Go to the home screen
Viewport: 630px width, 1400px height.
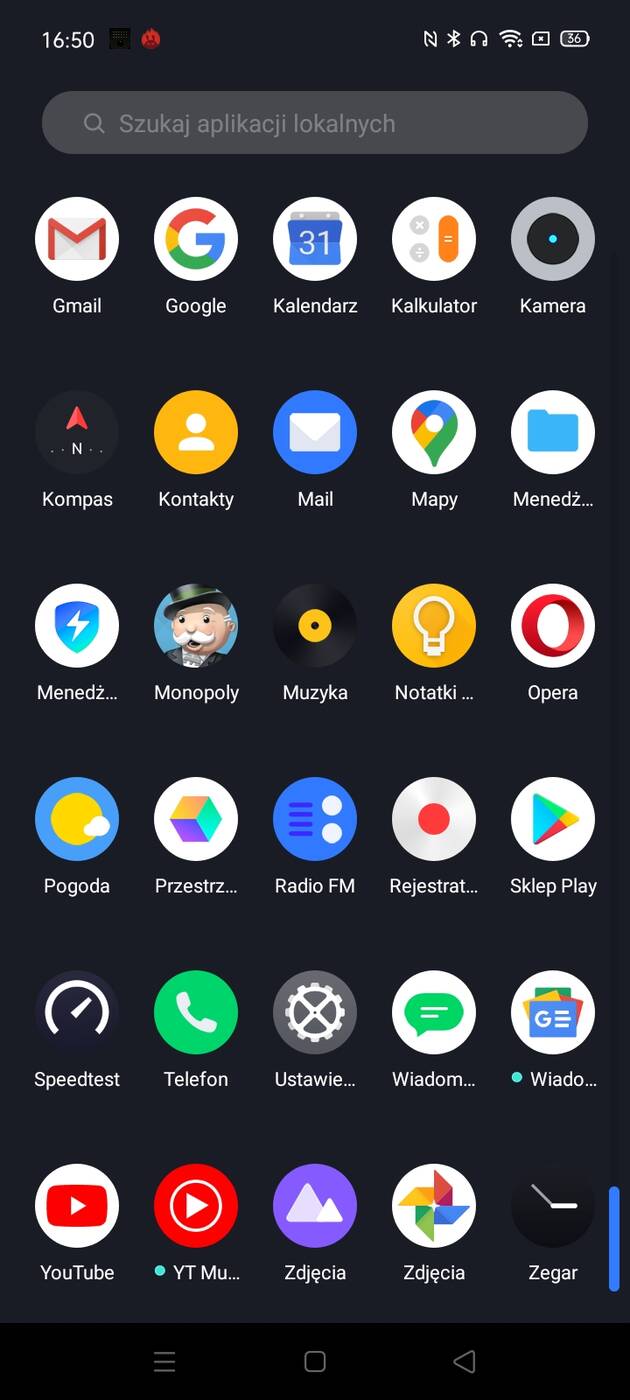tap(315, 1361)
